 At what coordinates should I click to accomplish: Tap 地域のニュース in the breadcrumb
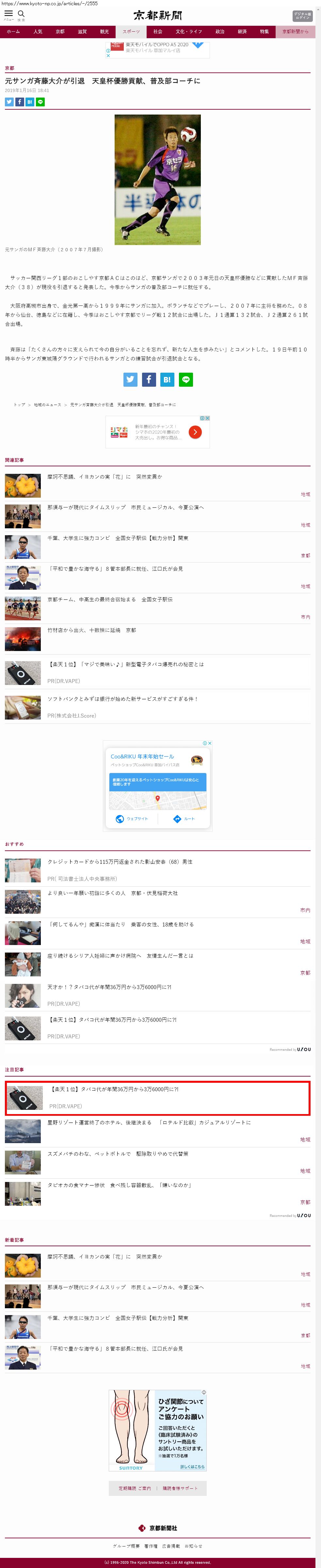tap(47, 405)
